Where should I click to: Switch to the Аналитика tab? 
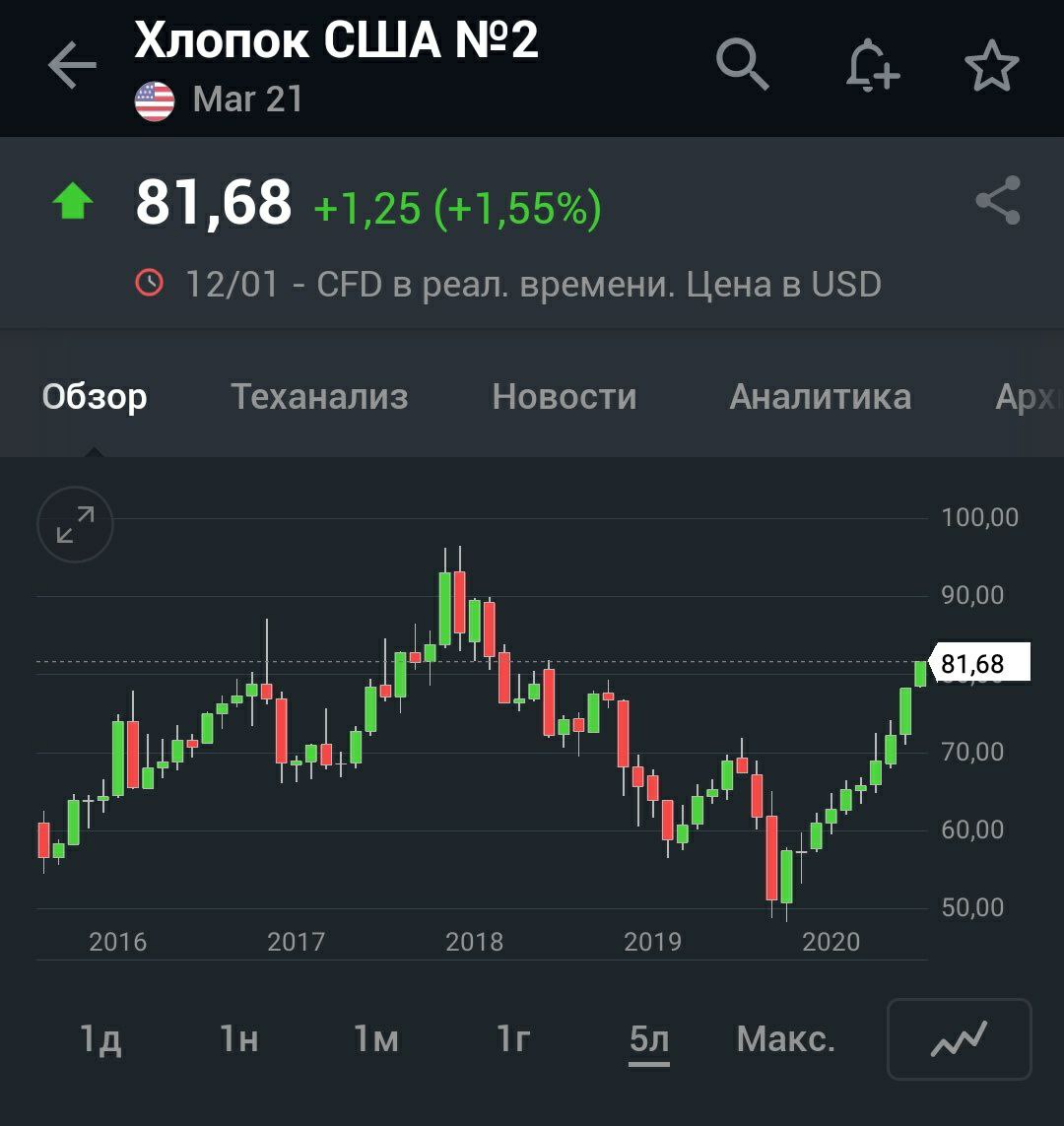pyautogui.click(x=820, y=396)
